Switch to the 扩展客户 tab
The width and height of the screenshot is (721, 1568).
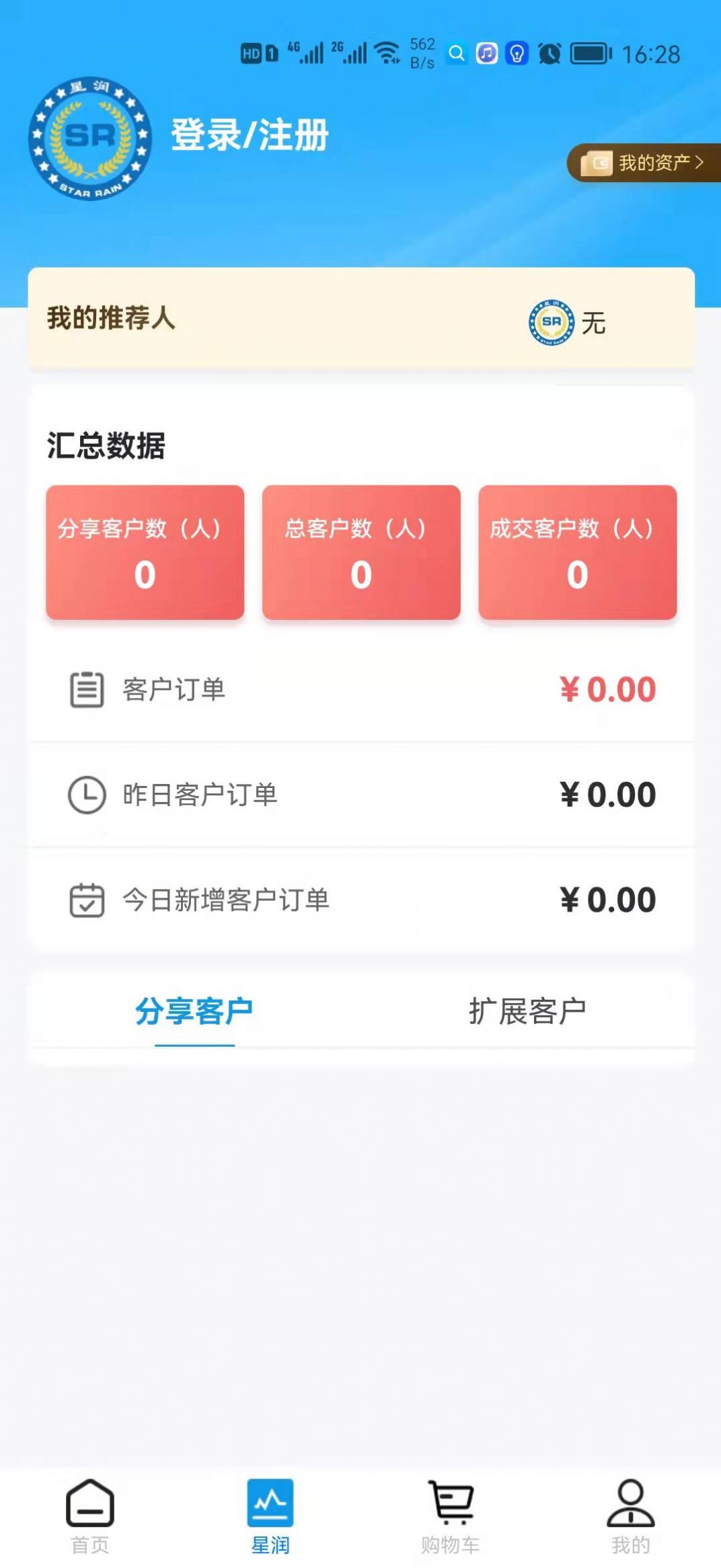click(529, 1010)
